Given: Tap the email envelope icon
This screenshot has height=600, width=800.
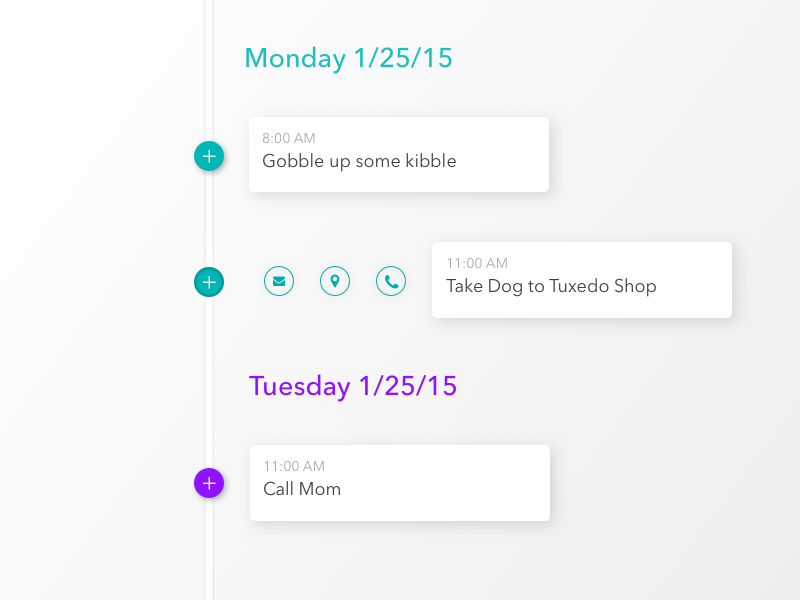Looking at the screenshot, I should point(279,281).
